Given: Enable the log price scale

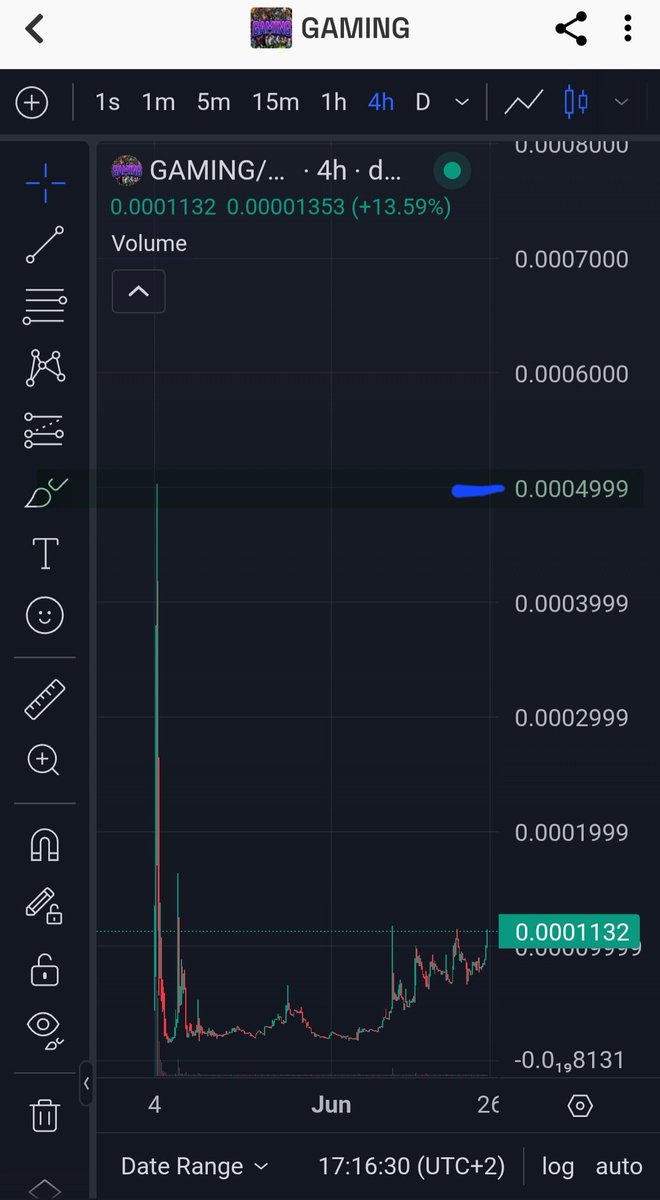Looking at the screenshot, I should click(x=558, y=1166).
